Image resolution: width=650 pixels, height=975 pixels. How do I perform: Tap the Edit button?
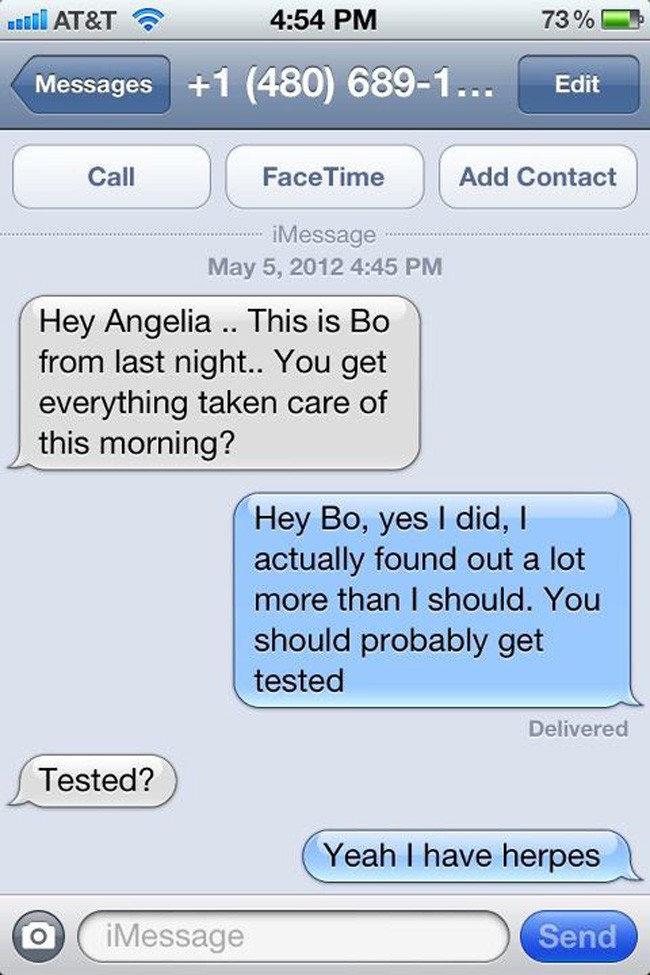coord(577,85)
